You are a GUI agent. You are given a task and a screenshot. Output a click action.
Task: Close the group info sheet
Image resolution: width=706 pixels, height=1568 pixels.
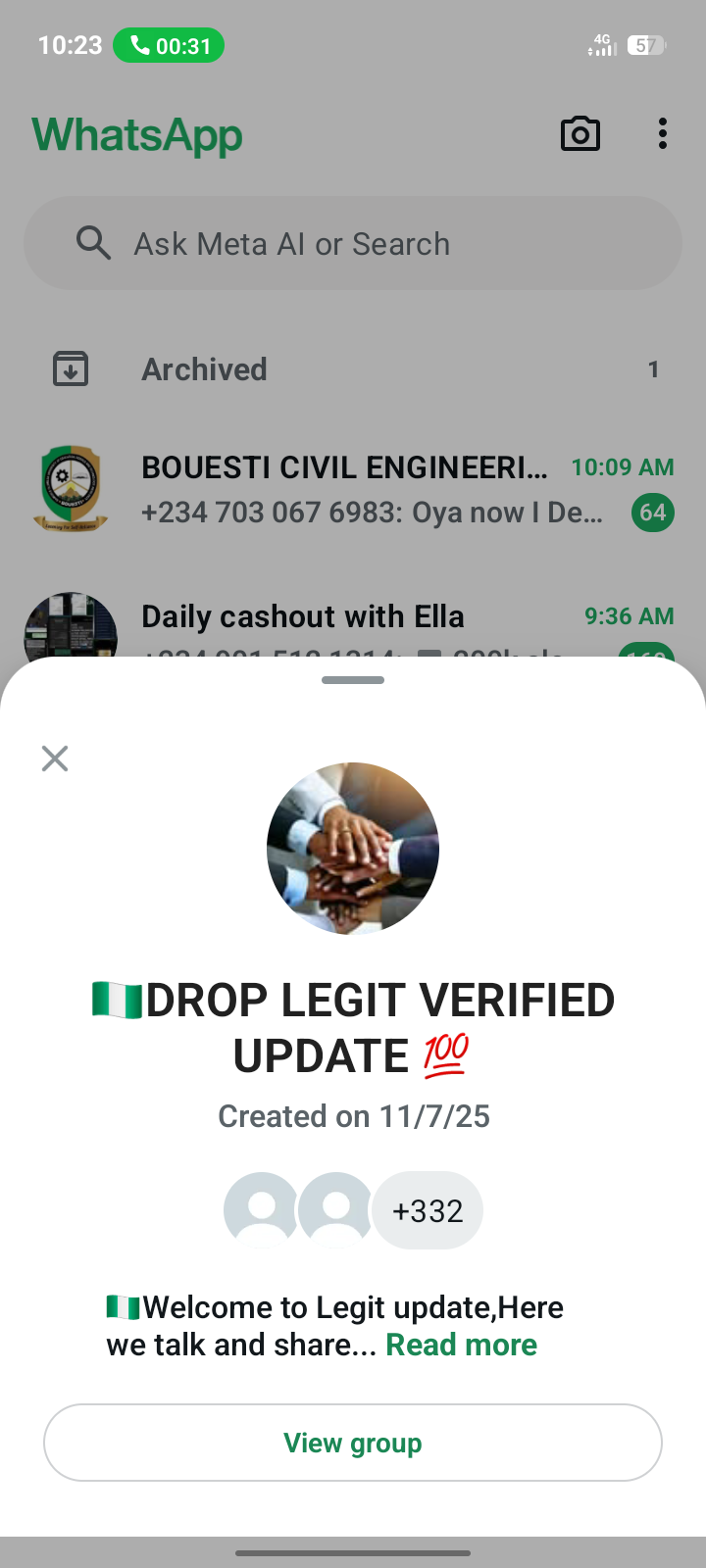55,758
